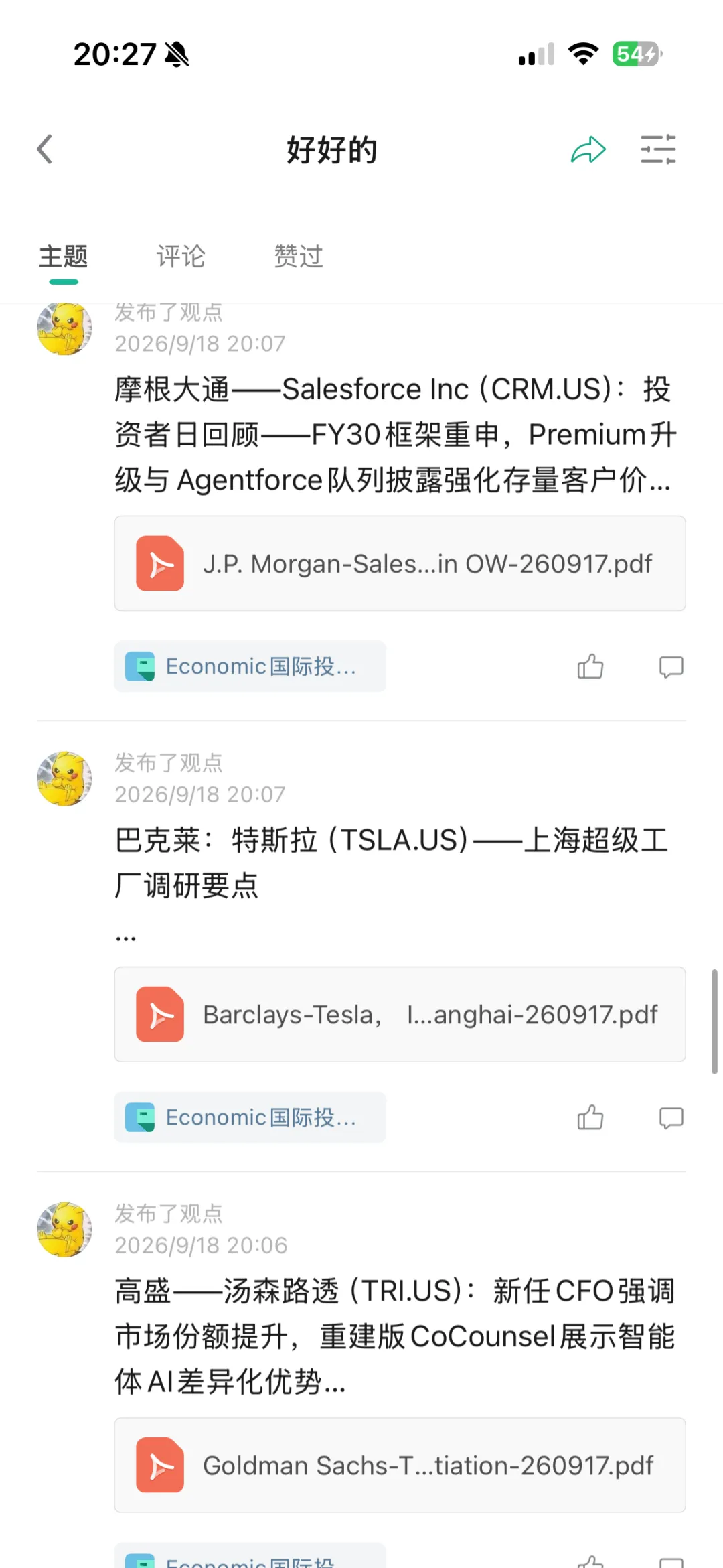Go back using the top-left arrow
Screen dimensions: 723x1568
pos(45,149)
